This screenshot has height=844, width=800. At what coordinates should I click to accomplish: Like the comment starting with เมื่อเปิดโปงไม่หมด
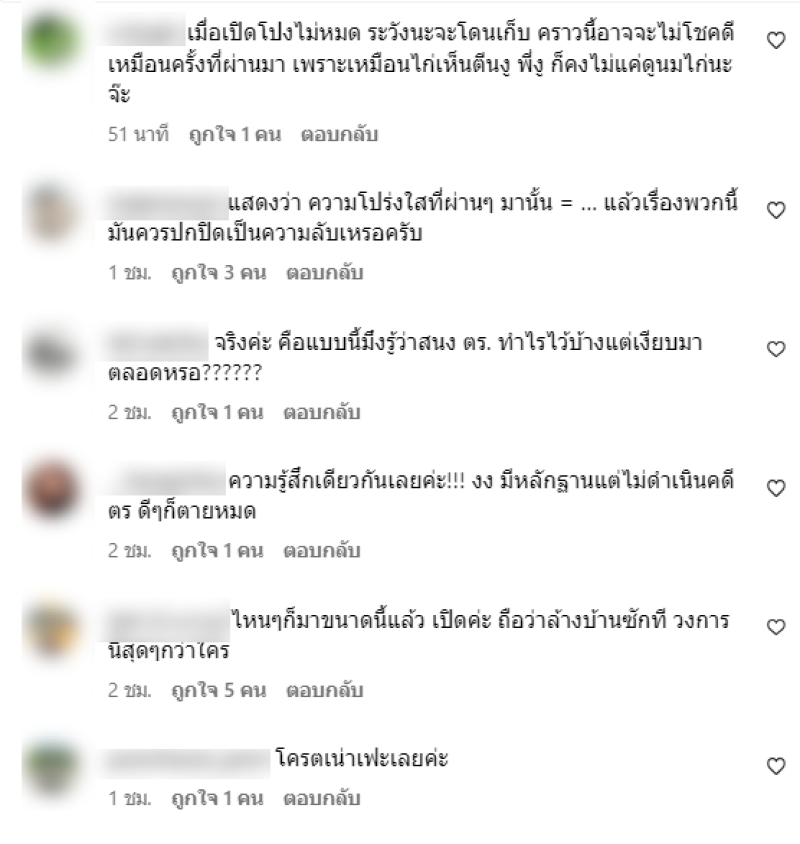pos(774,40)
